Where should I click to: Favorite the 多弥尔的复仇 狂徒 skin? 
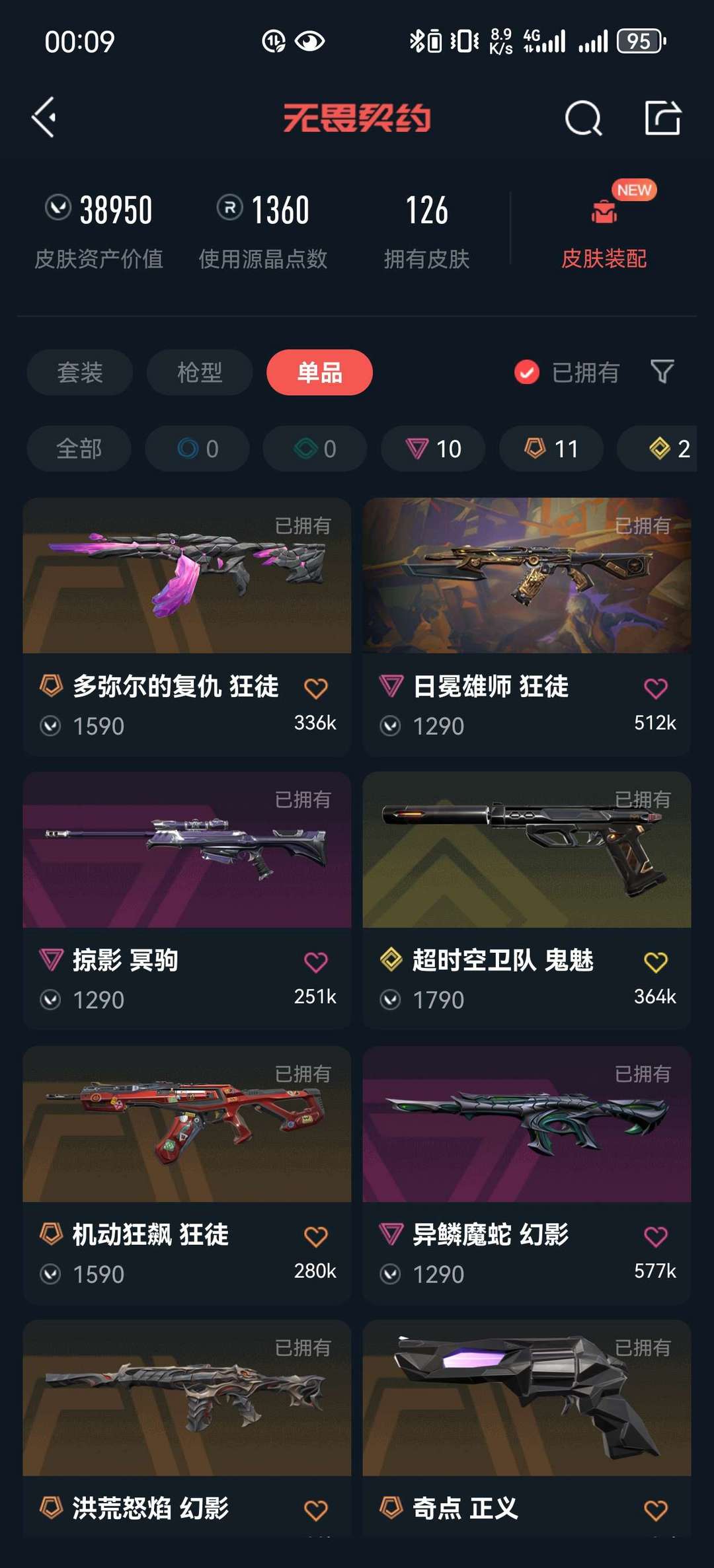coord(316,687)
